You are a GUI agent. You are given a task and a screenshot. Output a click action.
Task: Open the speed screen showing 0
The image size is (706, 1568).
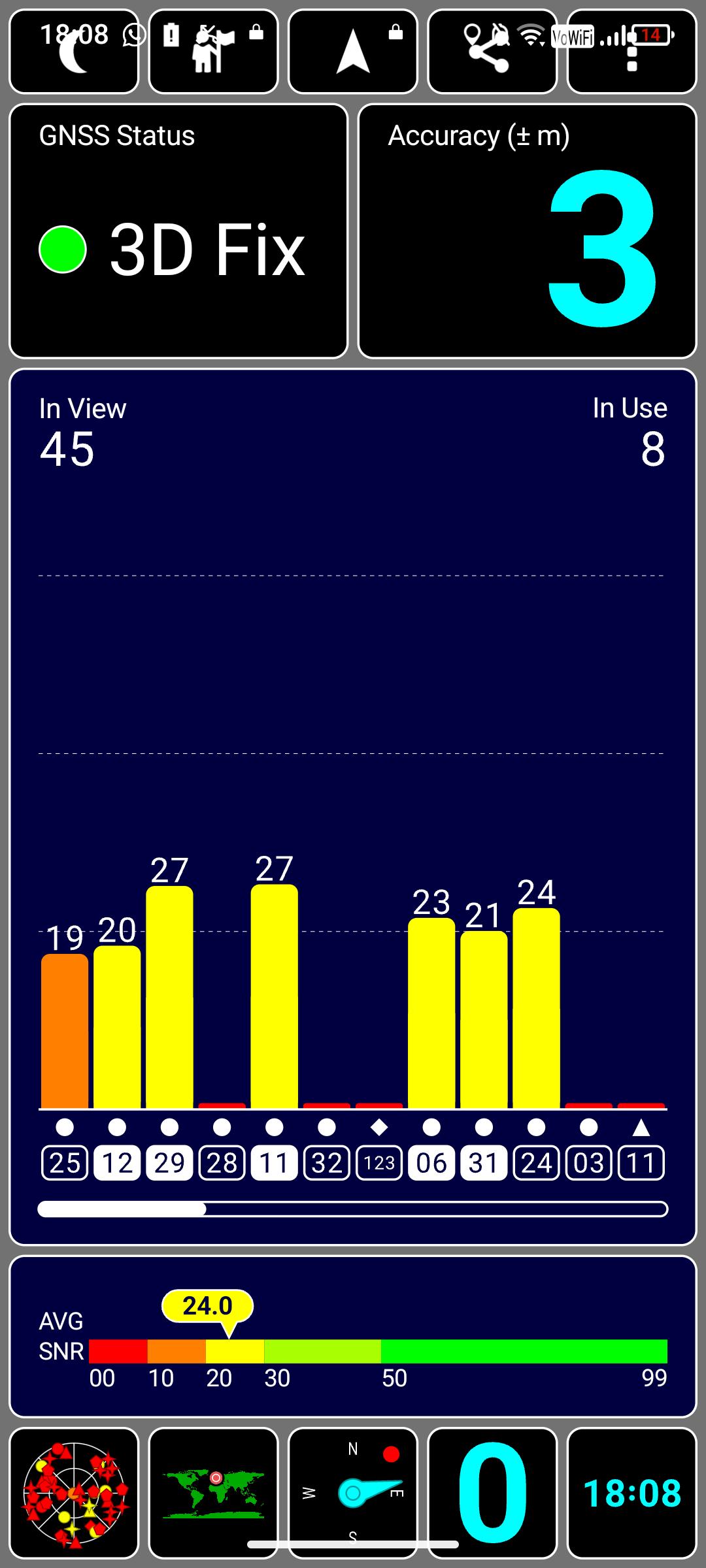click(x=492, y=1493)
